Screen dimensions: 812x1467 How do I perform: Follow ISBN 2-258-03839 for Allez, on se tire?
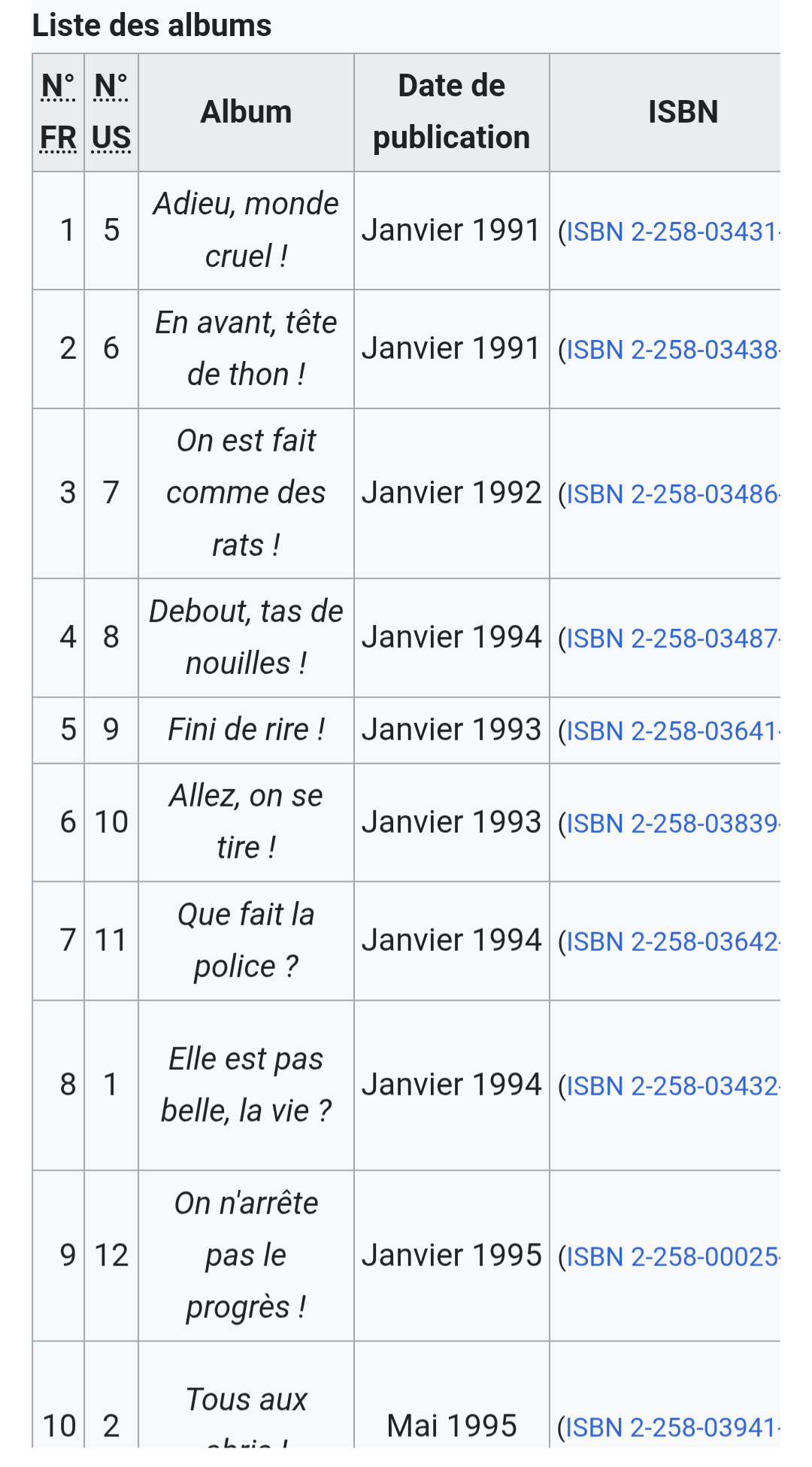(674, 824)
